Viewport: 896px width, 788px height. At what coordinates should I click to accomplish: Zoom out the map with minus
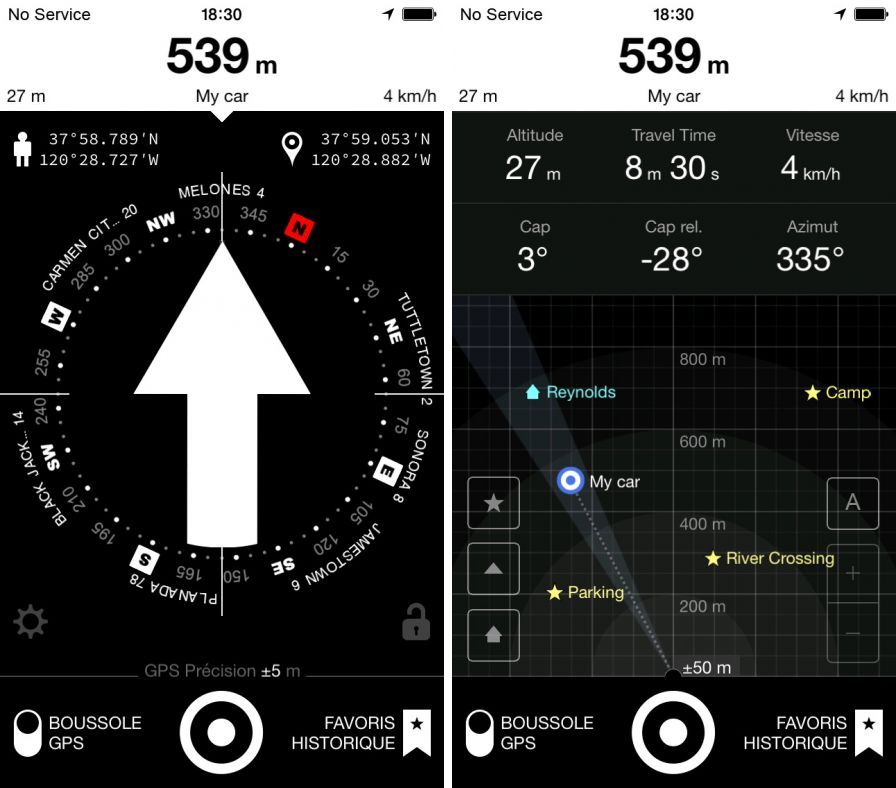coord(852,632)
